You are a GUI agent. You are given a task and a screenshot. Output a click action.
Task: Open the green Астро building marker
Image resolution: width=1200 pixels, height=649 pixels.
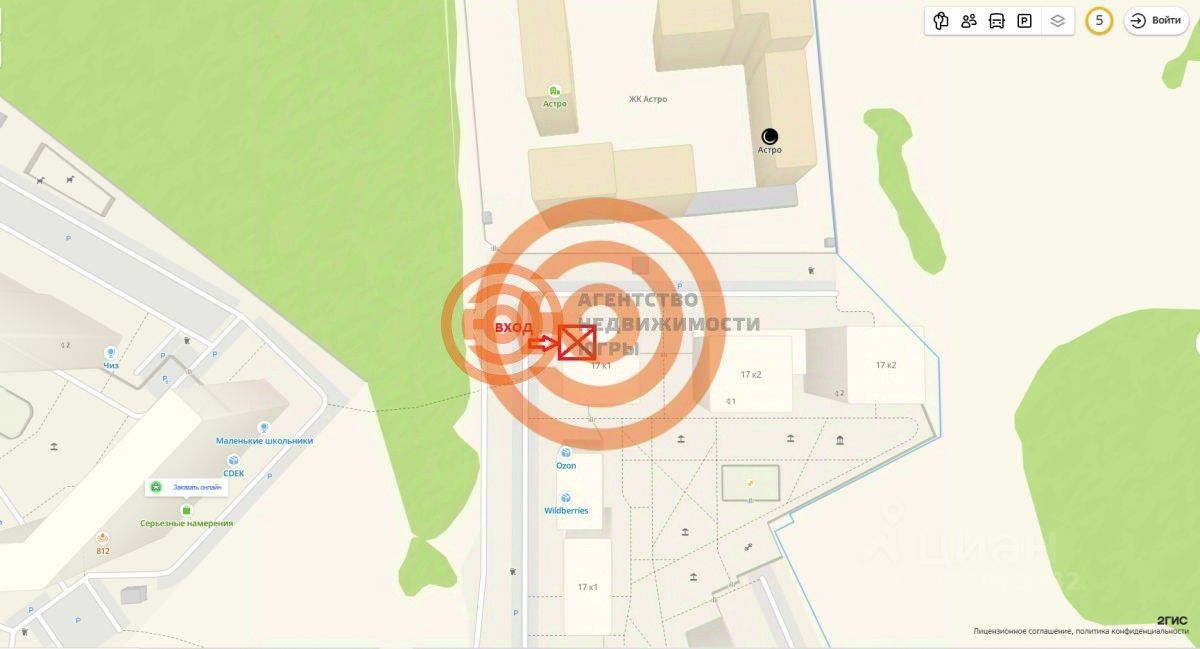point(555,90)
